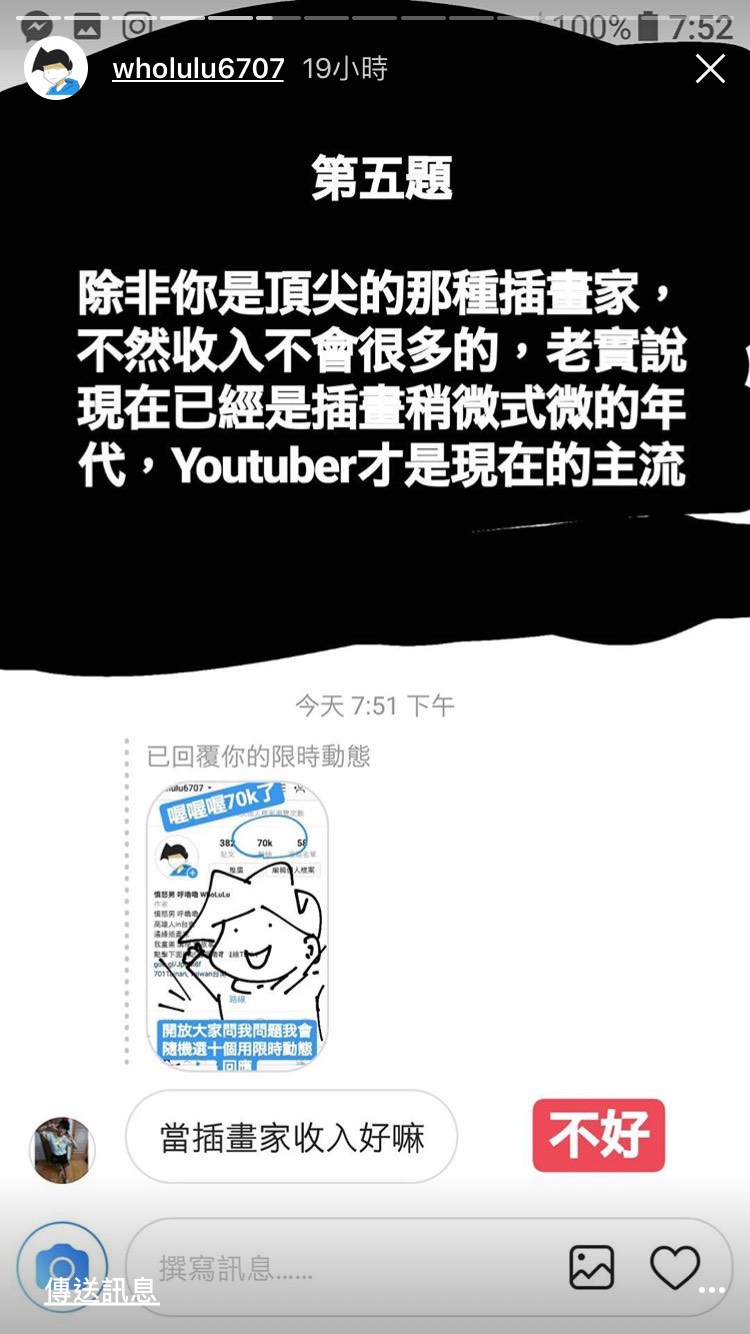Image resolution: width=750 pixels, height=1334 pixels.
Task: Tap 傳送訊息 to reply to story
Action: tap(101, 1290)
